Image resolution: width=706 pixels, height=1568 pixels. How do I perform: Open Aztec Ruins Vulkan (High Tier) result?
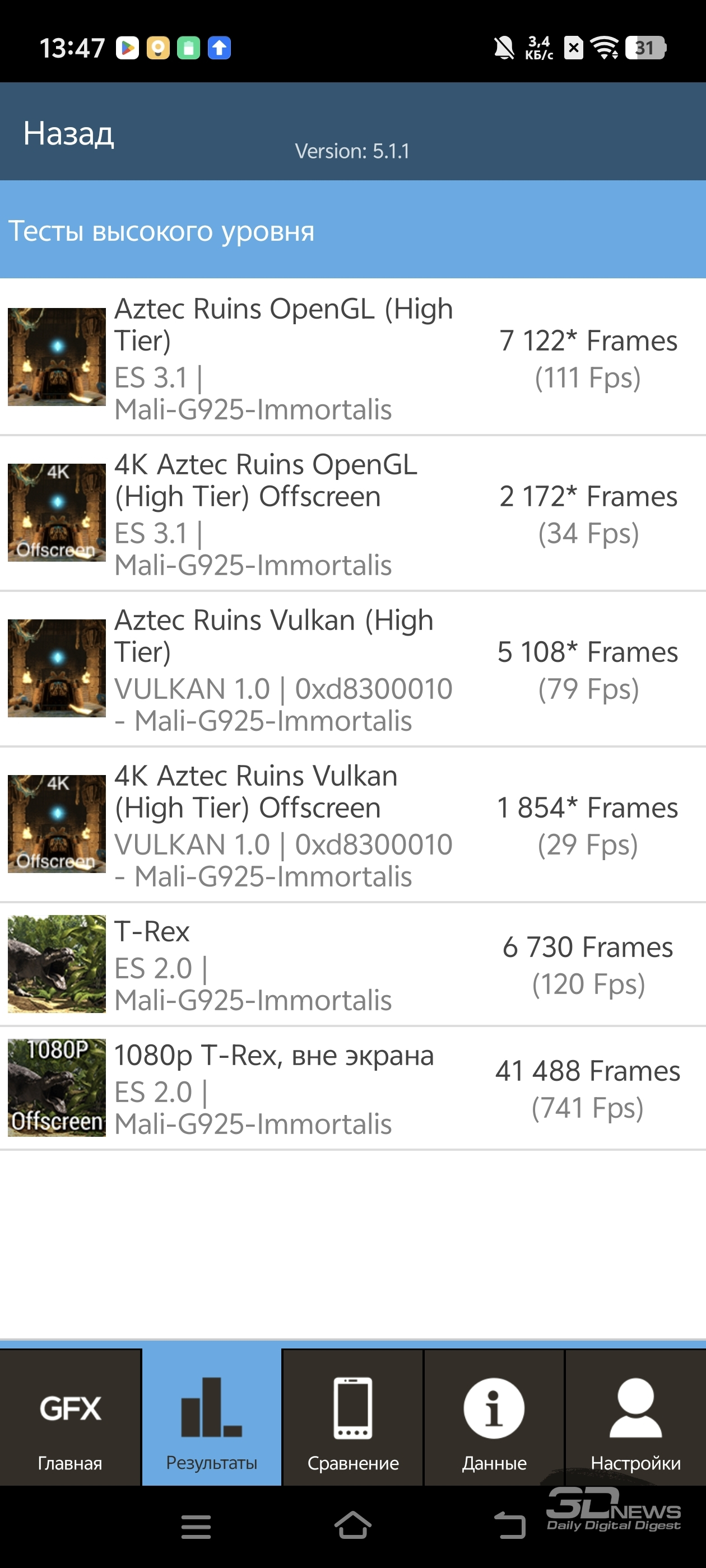352,669
